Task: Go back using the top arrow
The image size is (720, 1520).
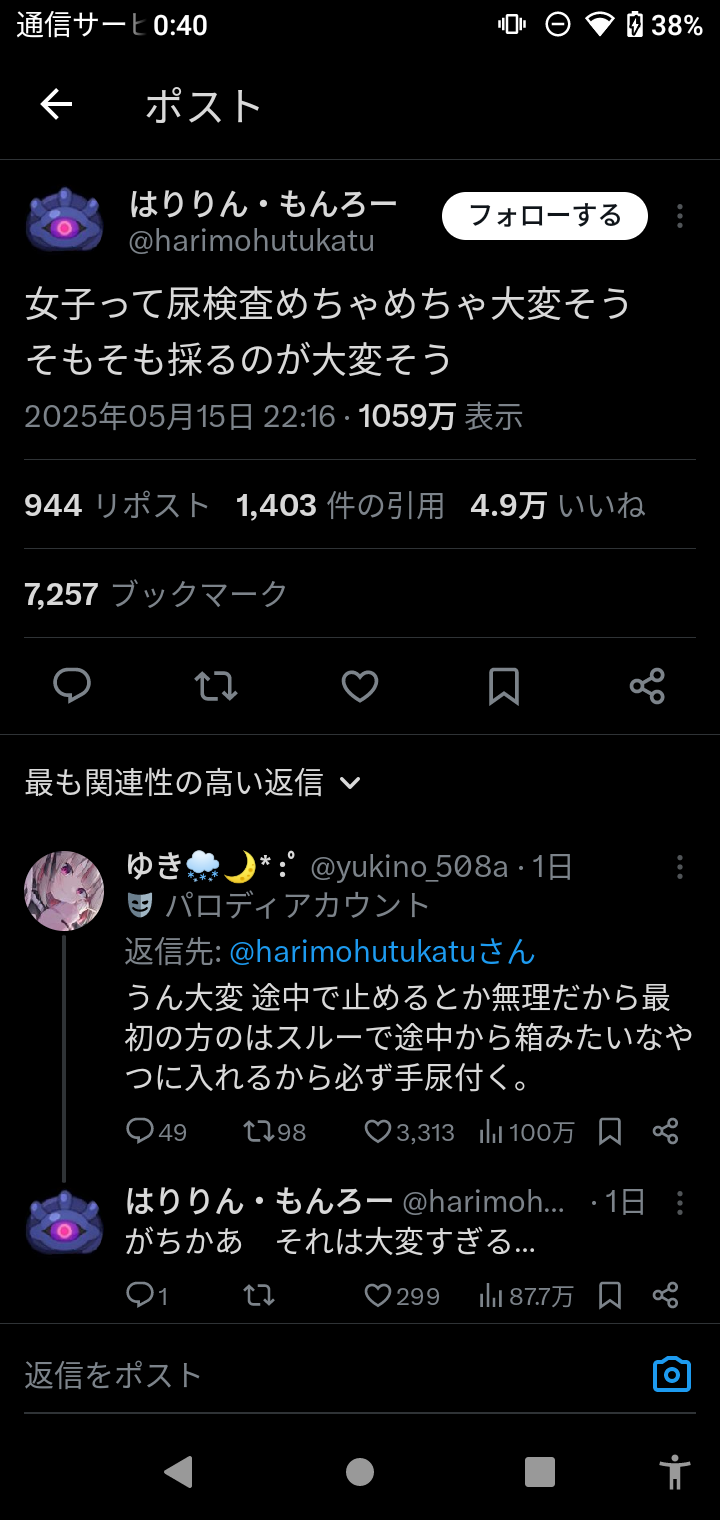Action: 56,104
